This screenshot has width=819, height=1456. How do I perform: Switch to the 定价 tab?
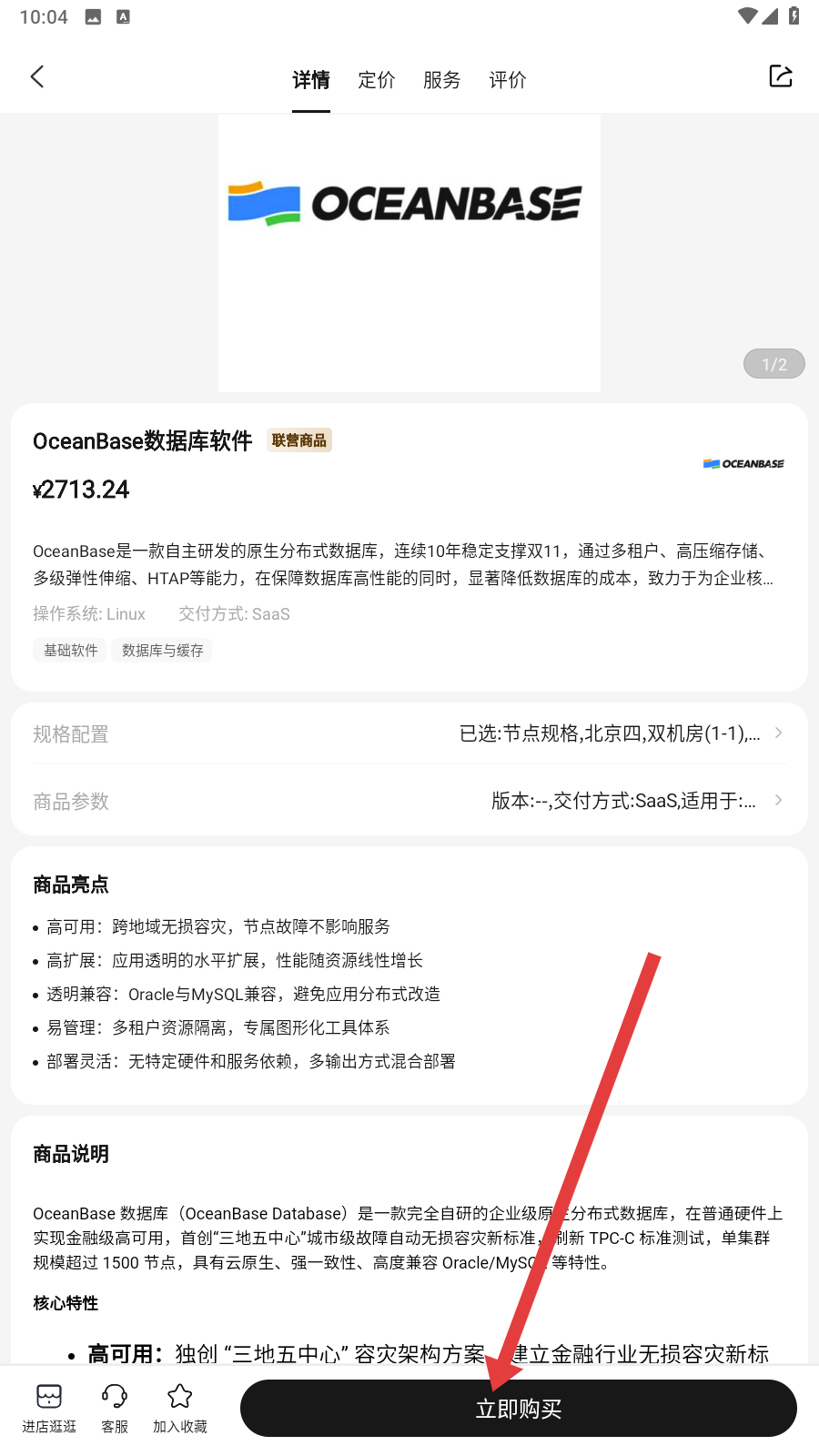point(377,80)
